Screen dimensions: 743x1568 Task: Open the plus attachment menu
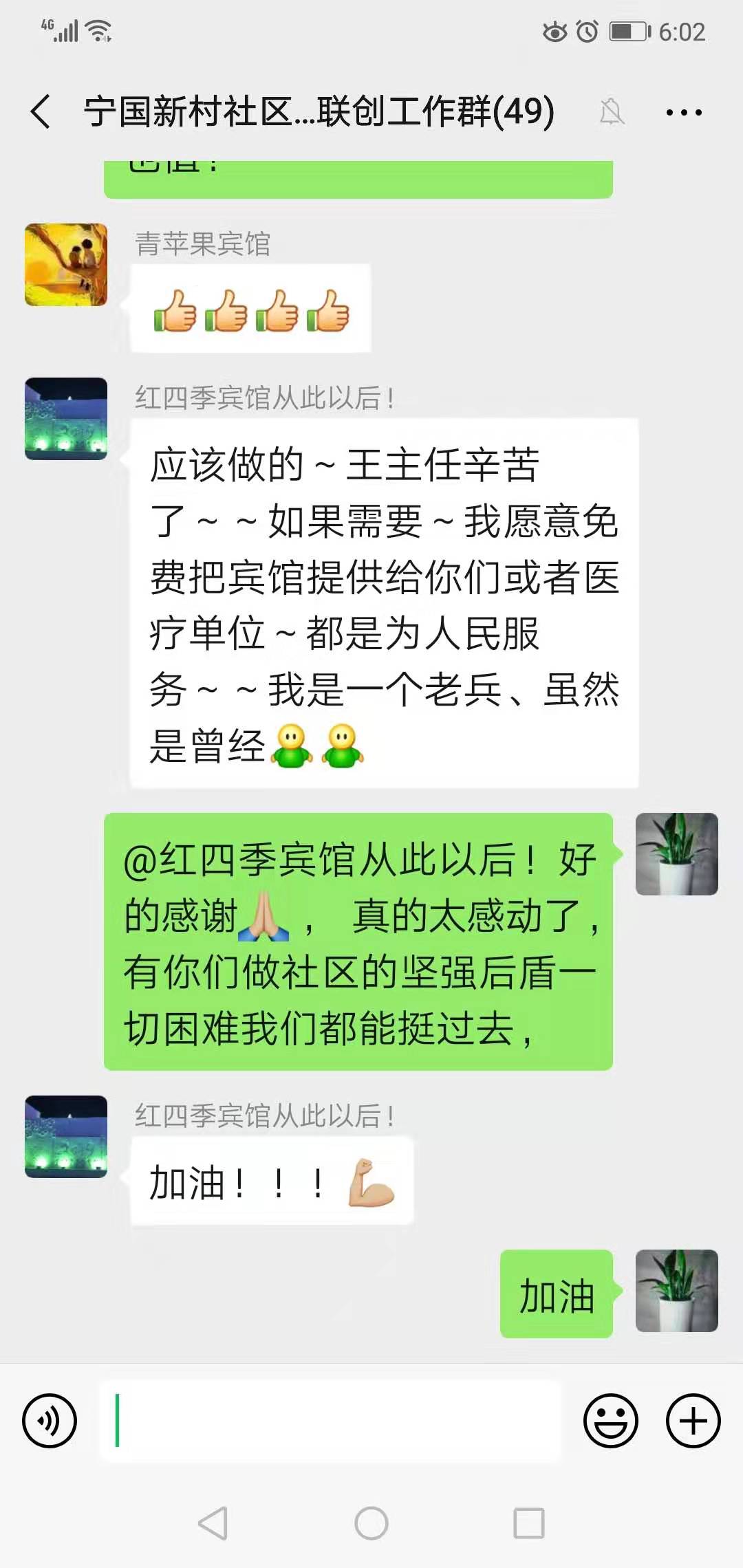(693, 1421)
